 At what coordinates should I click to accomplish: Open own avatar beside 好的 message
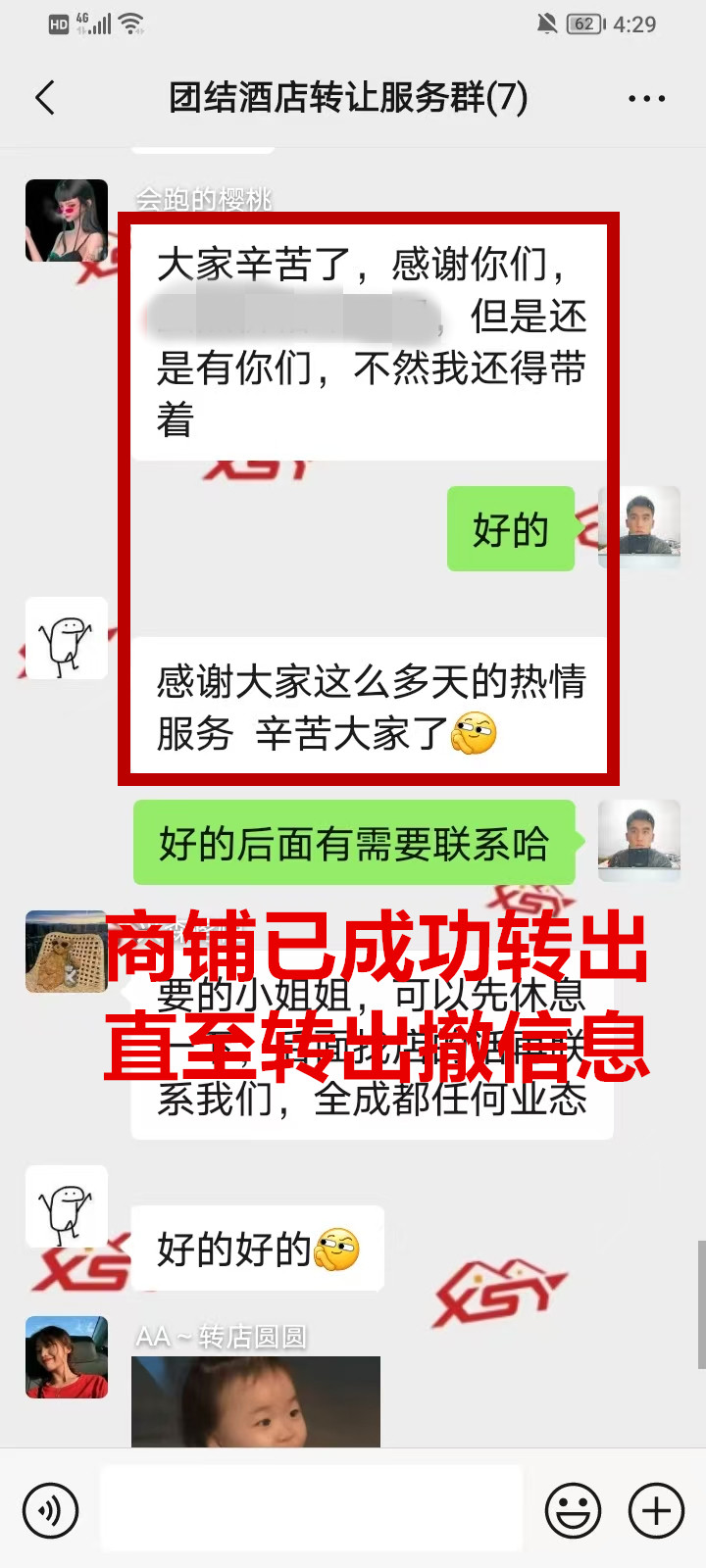tap(639, 527)
